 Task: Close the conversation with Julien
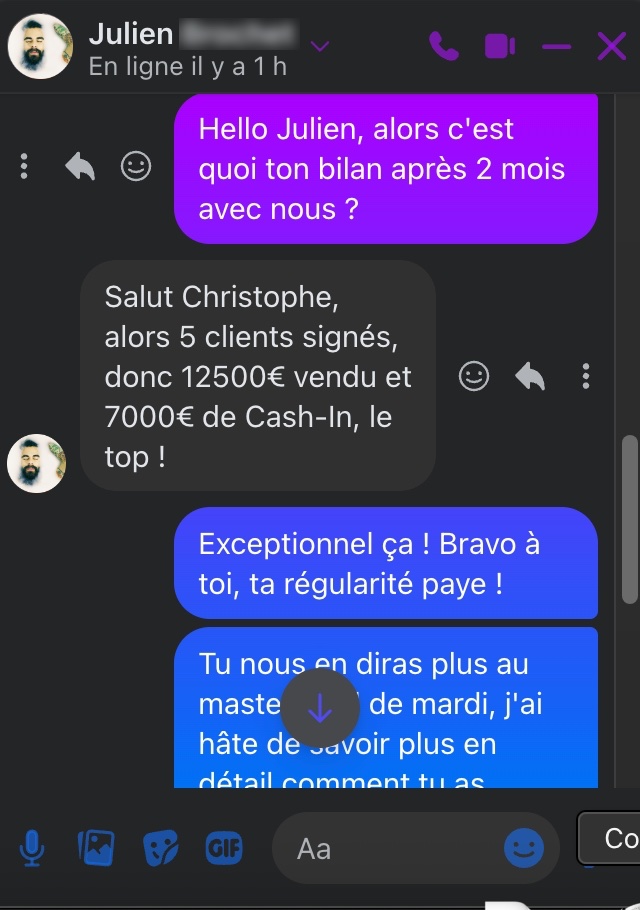point(611,46)
